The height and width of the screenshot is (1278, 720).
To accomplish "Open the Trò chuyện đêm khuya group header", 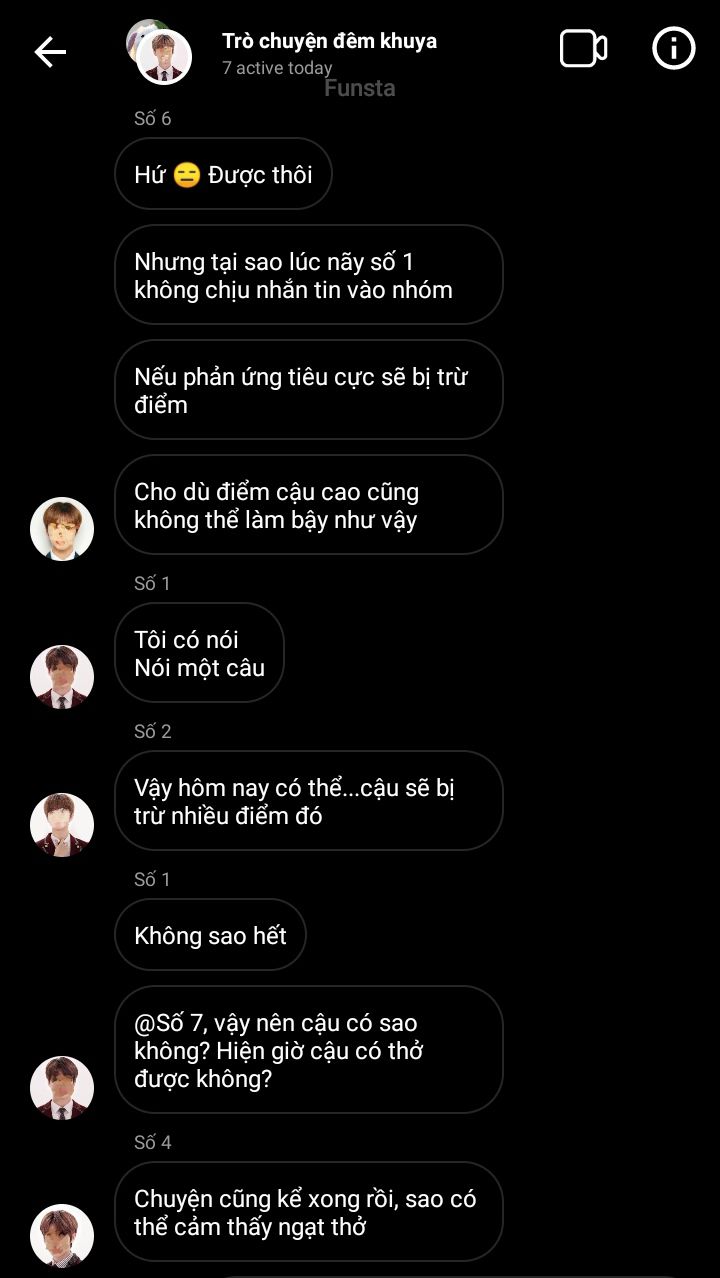I will (329, 42).
